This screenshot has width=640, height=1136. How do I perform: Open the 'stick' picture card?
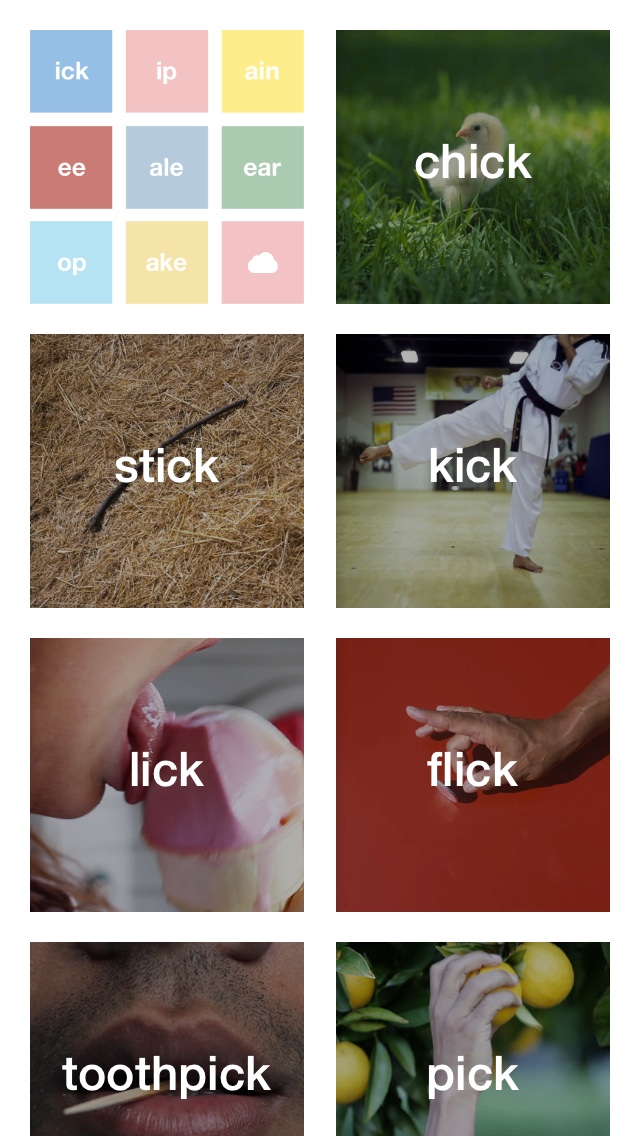click(167, 471)
